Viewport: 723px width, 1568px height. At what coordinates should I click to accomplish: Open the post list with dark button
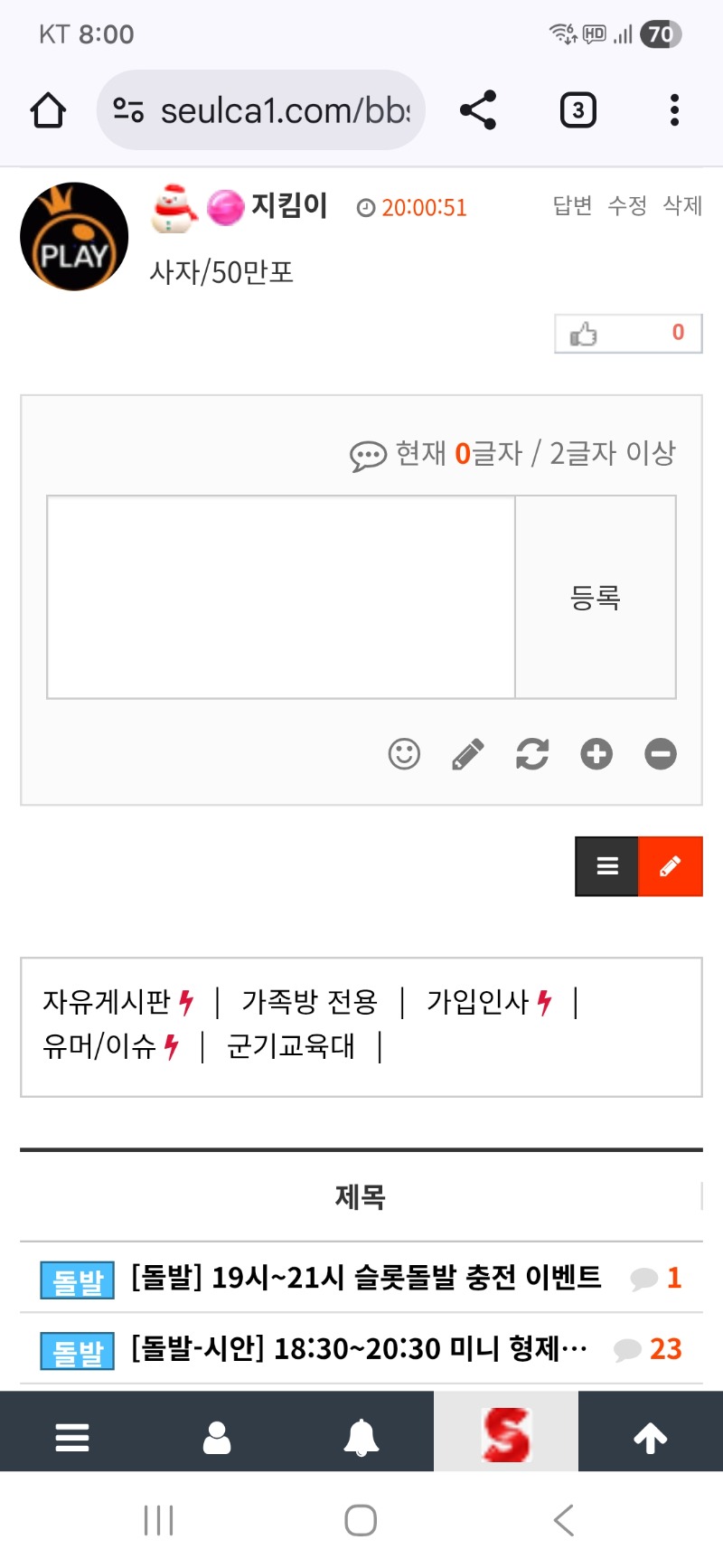coord(607,866)
